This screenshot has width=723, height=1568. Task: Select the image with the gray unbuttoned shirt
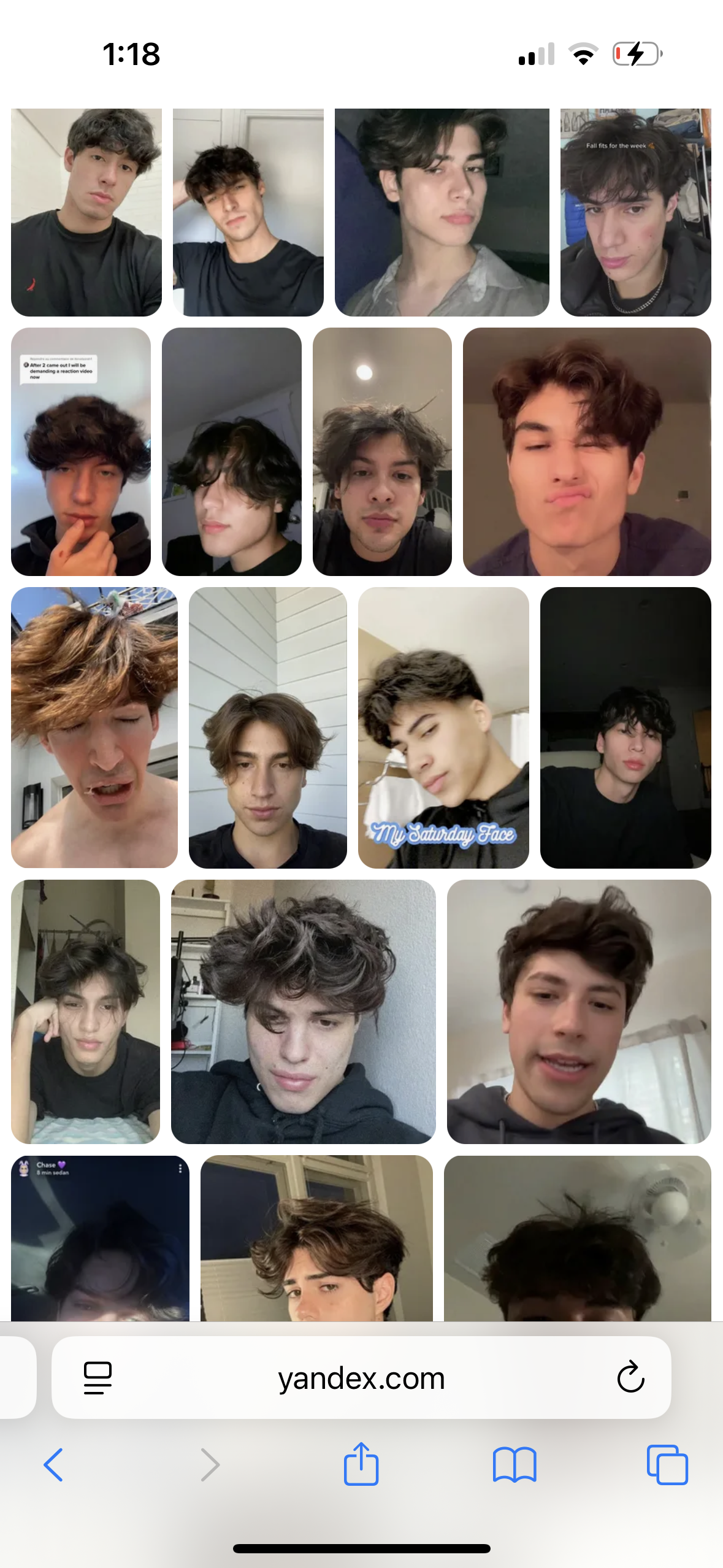click(x=442, y=212)
